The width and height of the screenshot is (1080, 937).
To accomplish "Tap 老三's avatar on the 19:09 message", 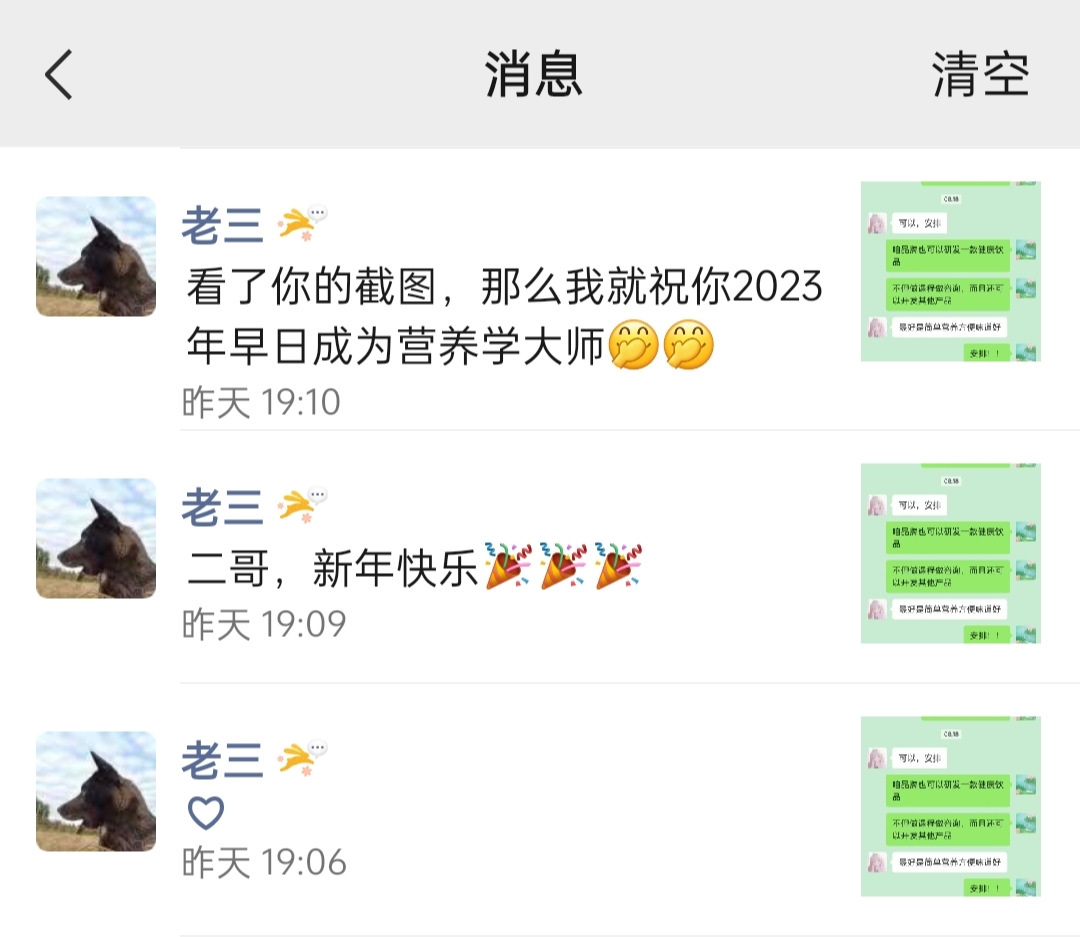I will [x=96, y=538].
